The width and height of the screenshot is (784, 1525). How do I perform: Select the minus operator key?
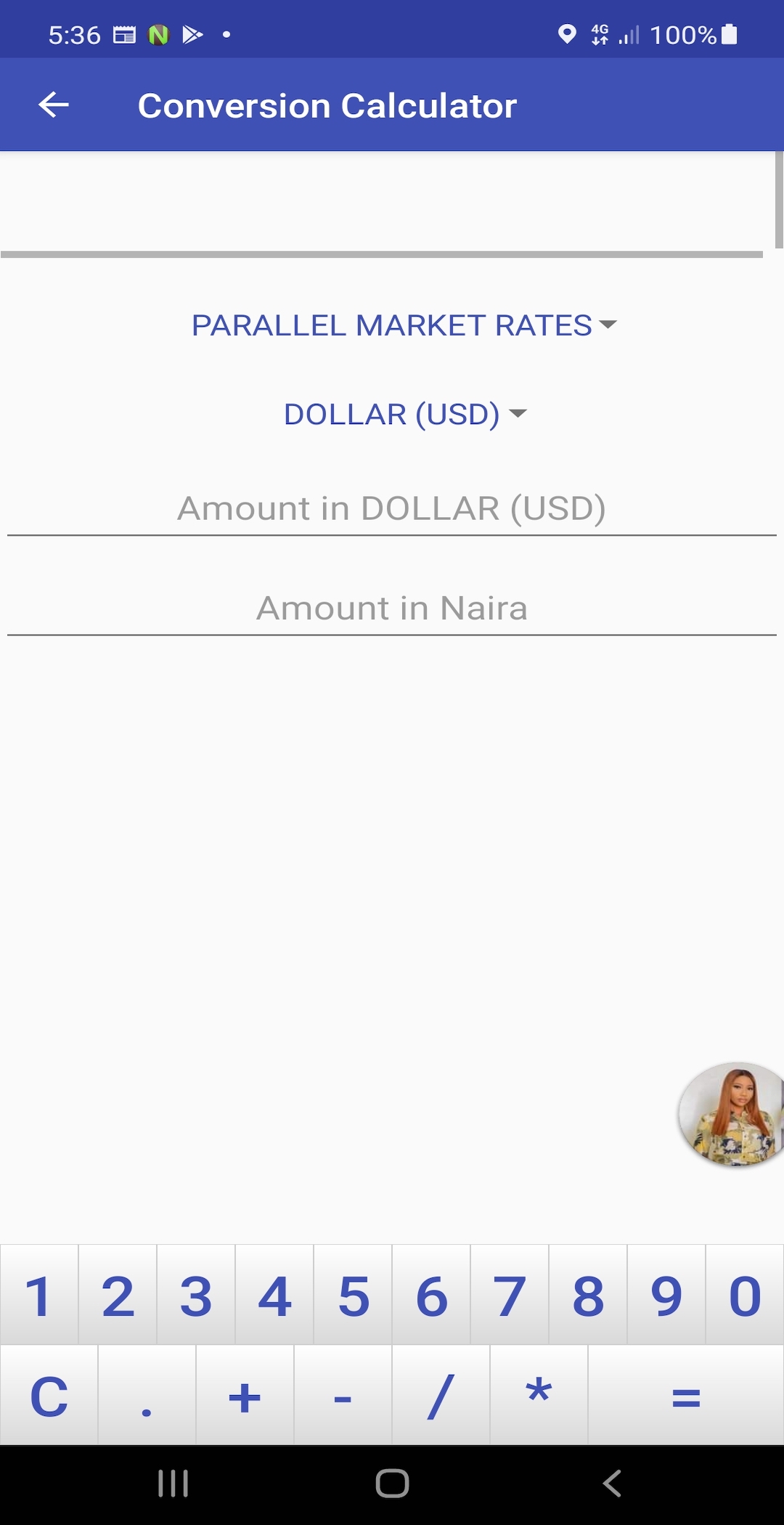[x=343, y=1396]
